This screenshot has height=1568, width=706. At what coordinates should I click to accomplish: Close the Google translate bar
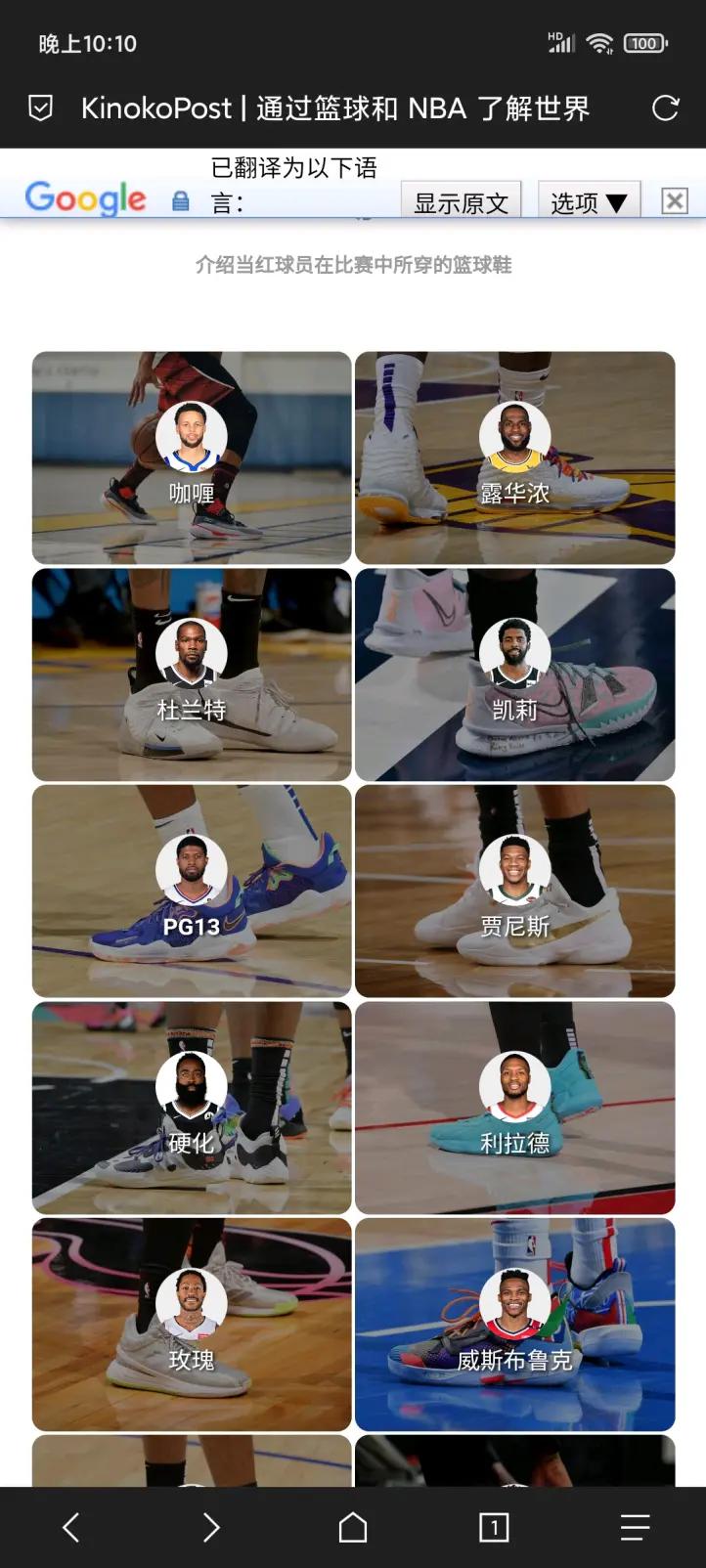pos(675,201)
